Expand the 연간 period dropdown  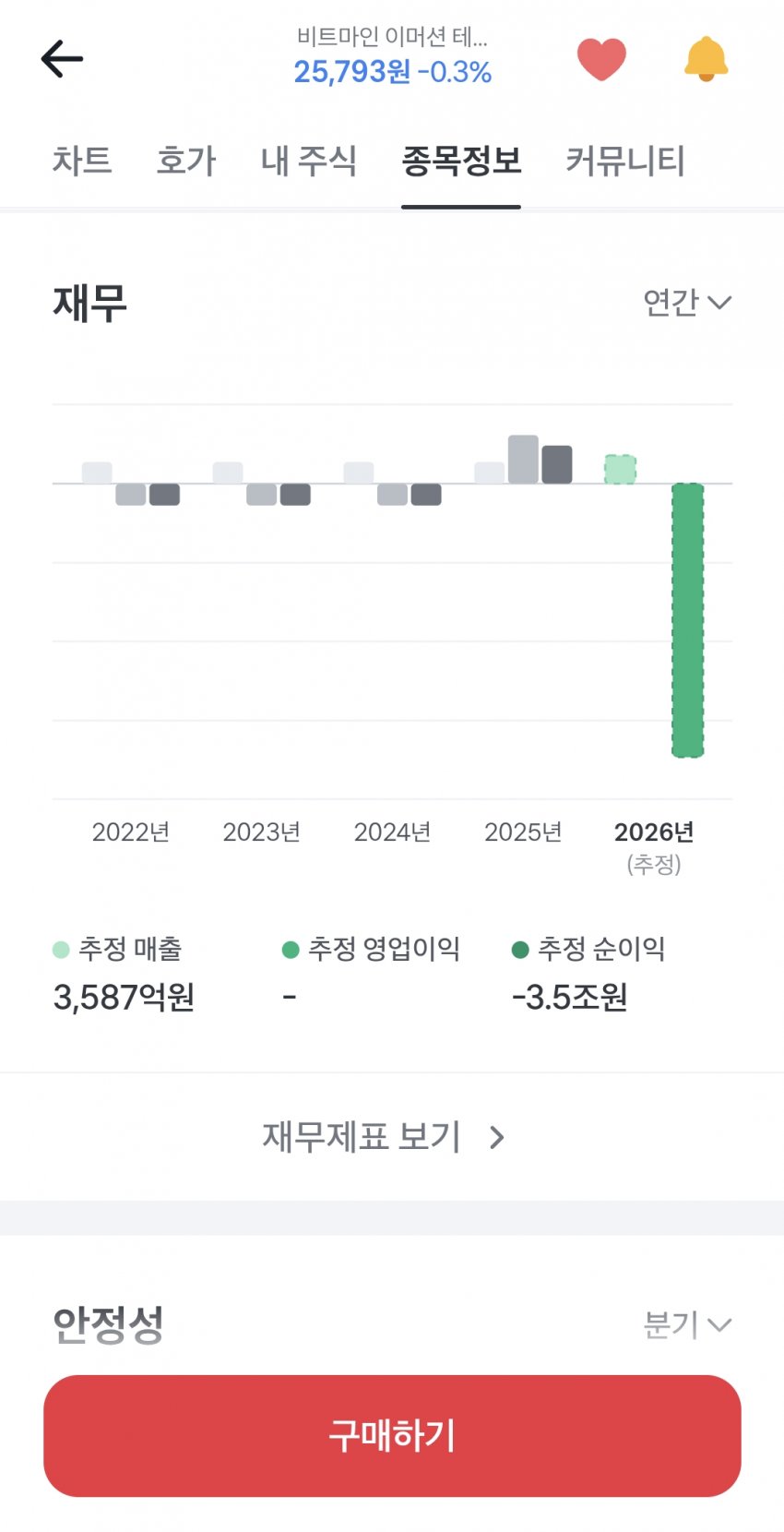[687, 302]
